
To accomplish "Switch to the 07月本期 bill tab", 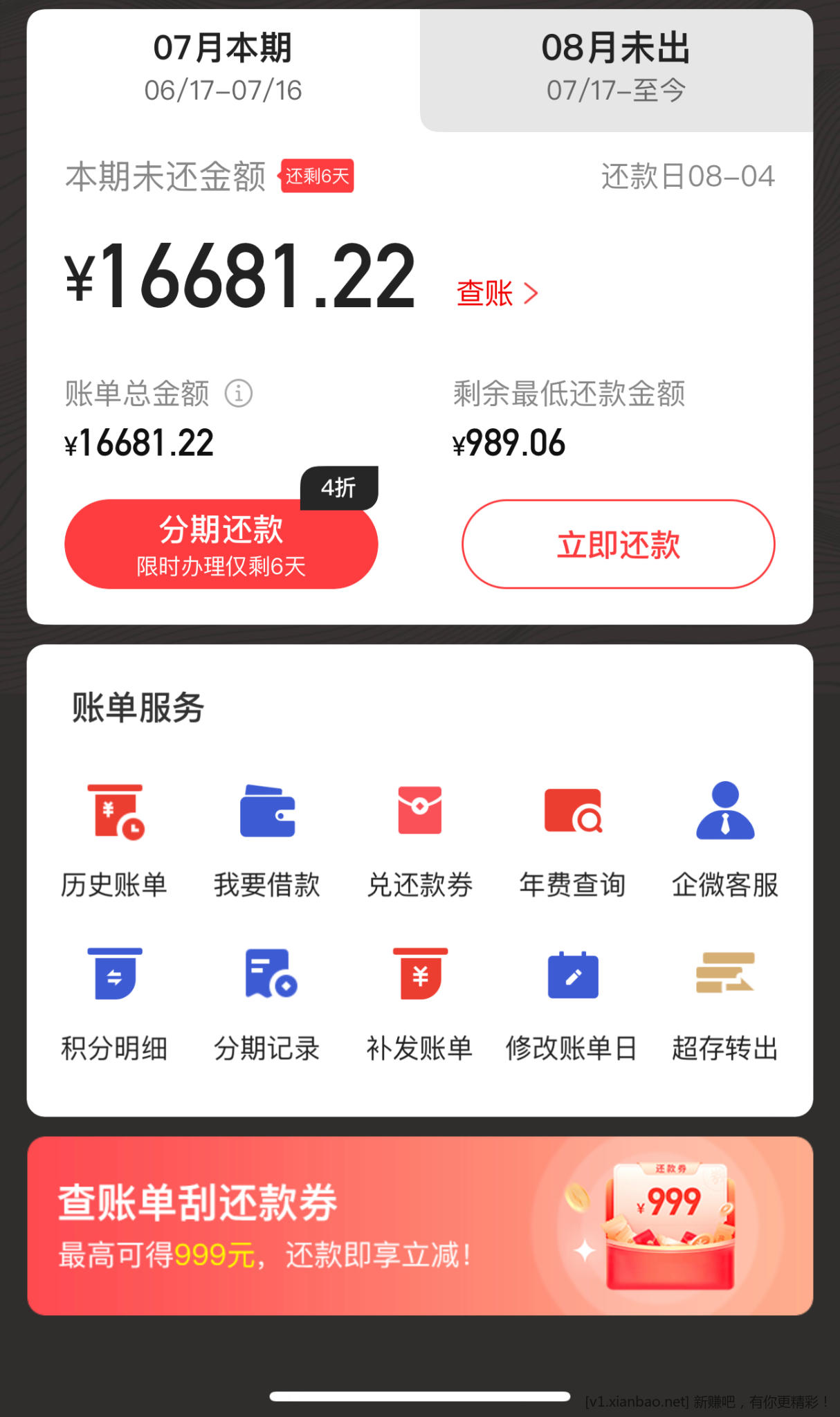I will [223, 69].
